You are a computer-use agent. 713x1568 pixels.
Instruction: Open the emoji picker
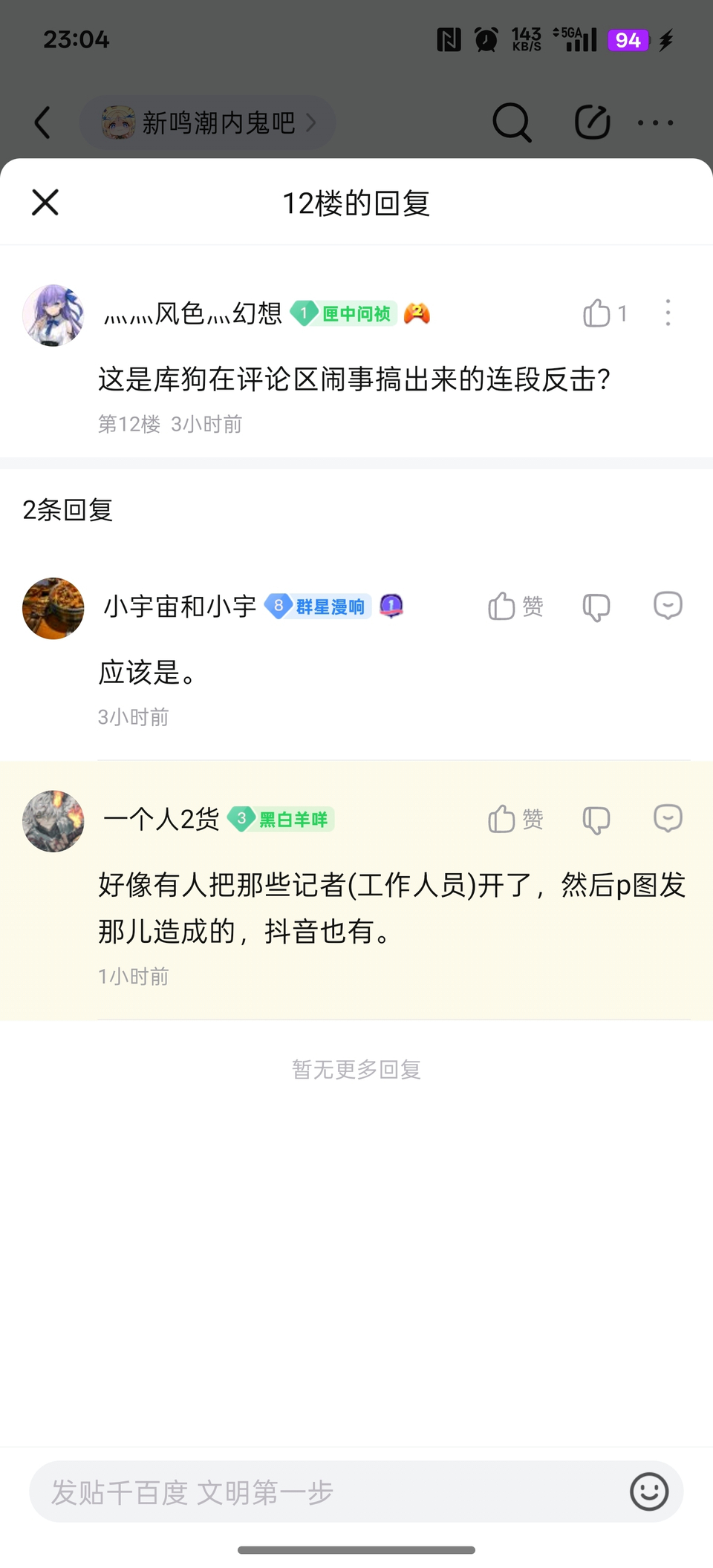(x=649, y=1492)
